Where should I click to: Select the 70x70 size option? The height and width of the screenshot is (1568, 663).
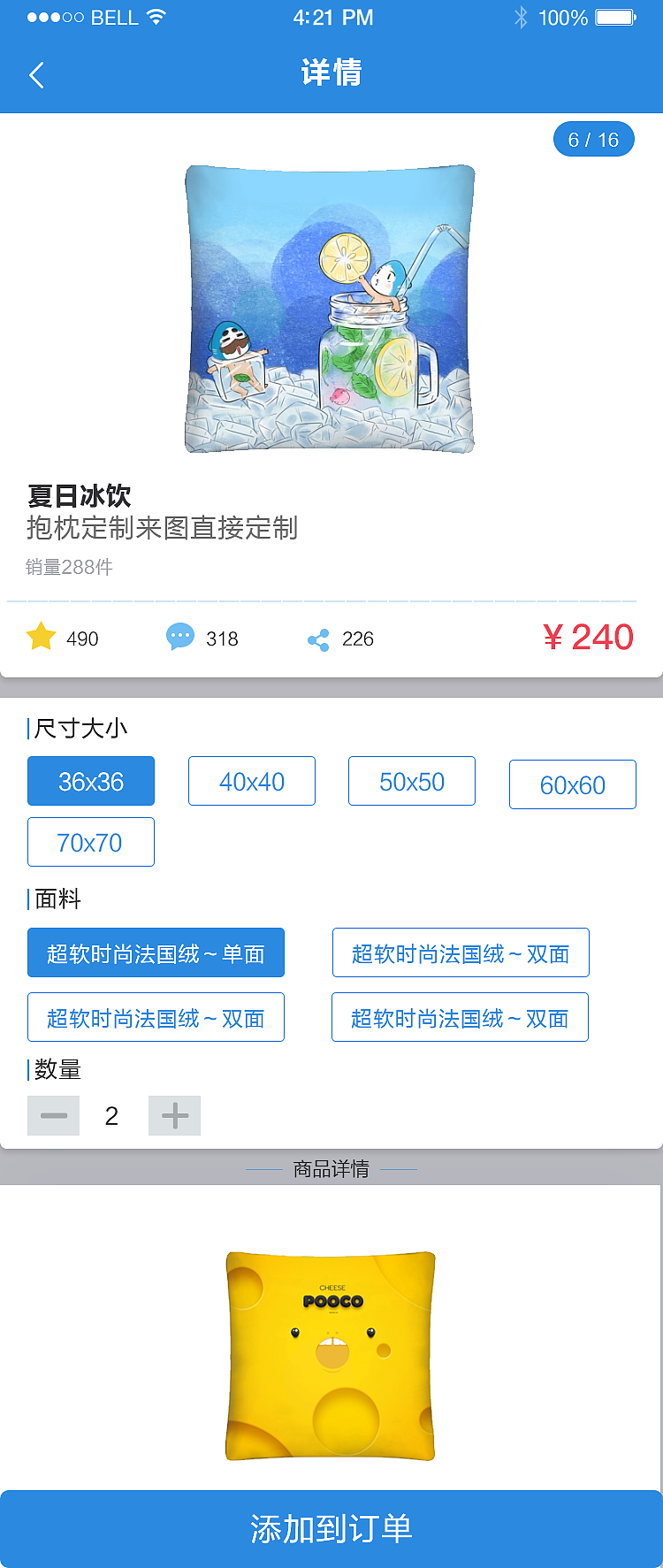point(90,842)
